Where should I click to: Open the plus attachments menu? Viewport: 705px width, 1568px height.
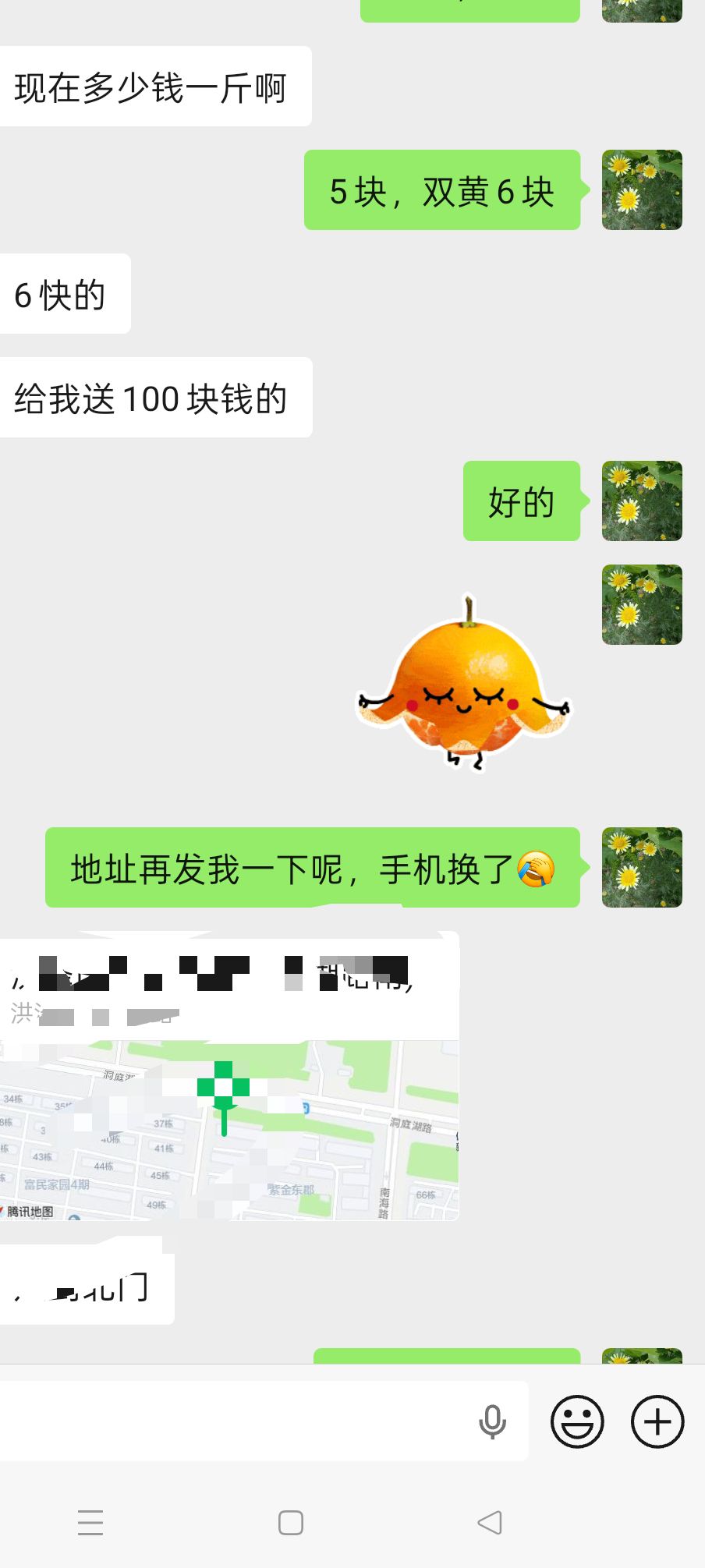[x=657, y=1421]
